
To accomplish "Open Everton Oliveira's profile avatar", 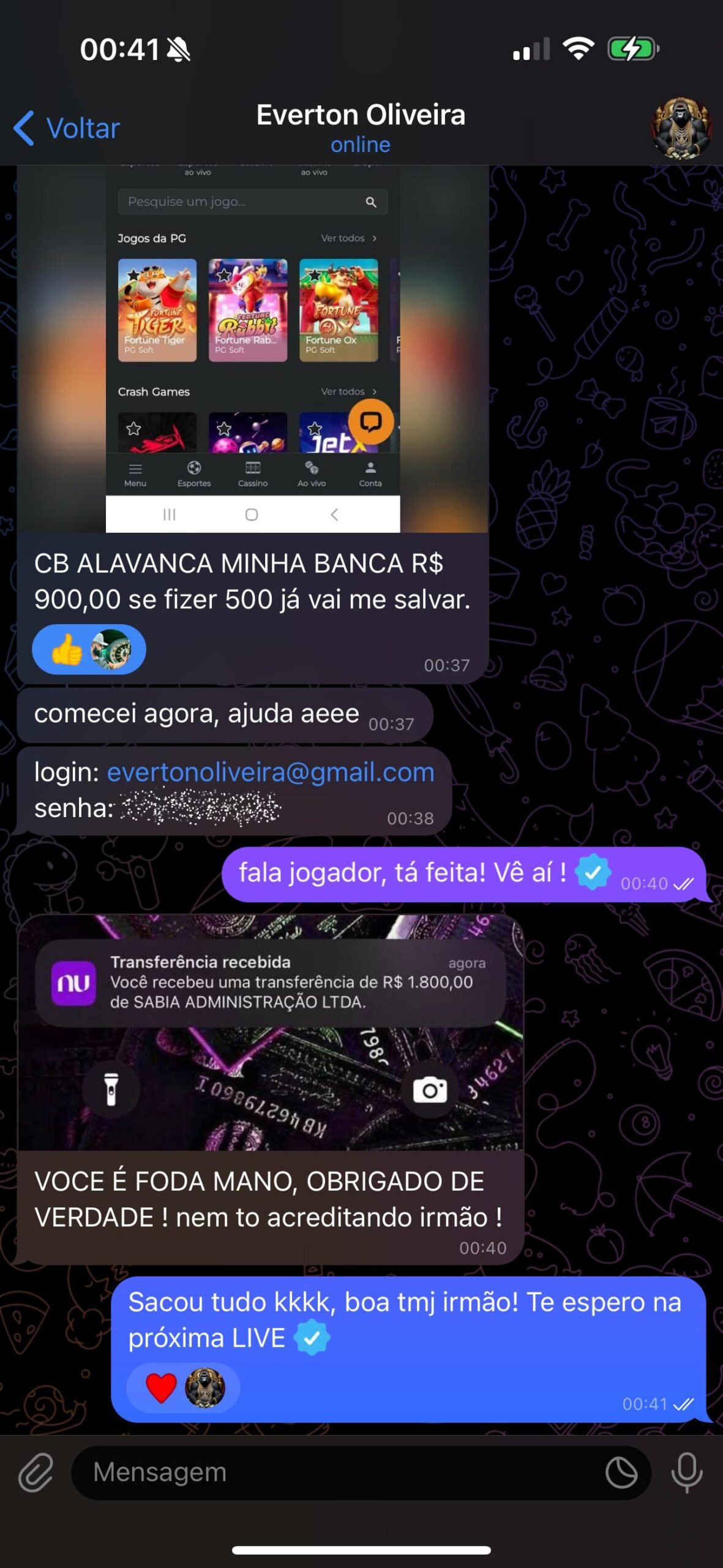I will tap(681, 128).
